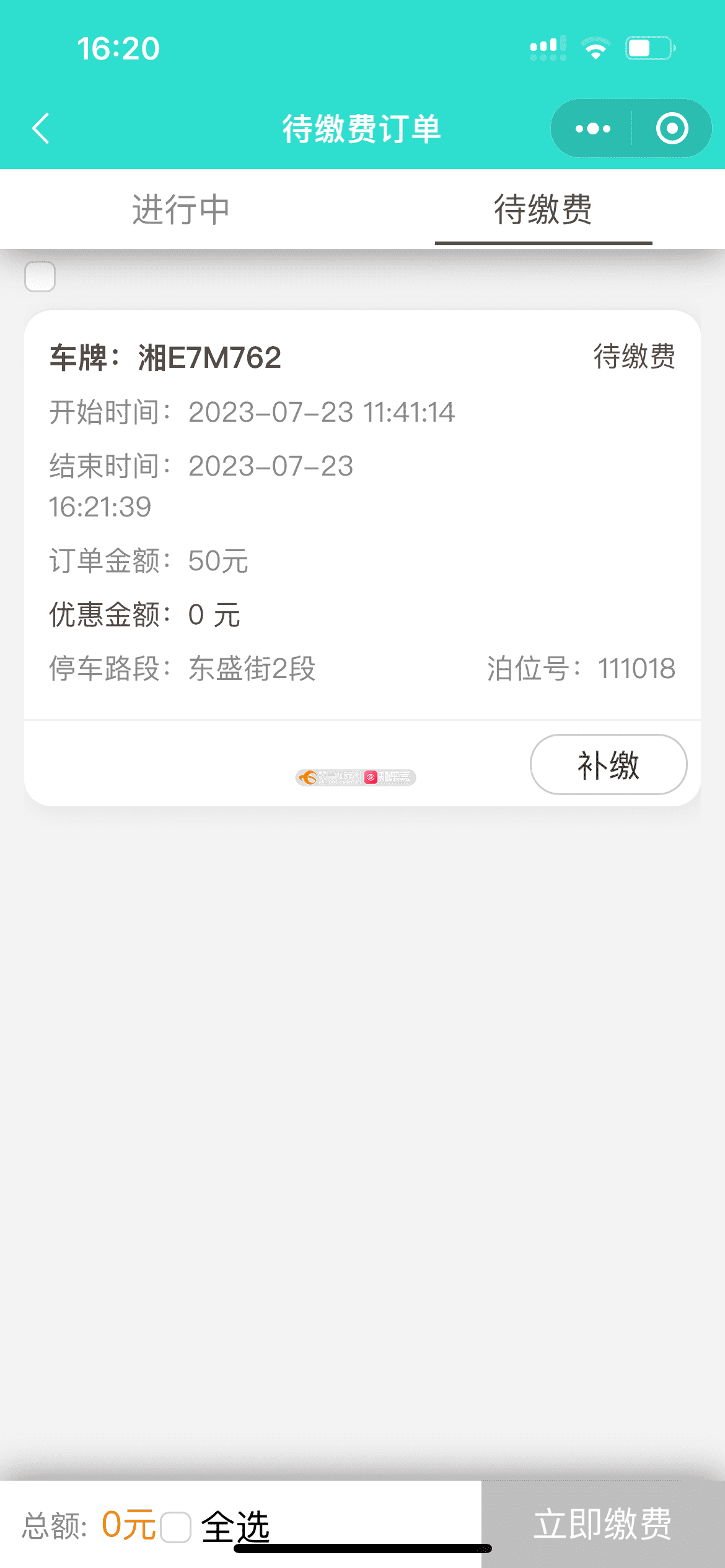Go back using the back arrow

coord(41,128)
